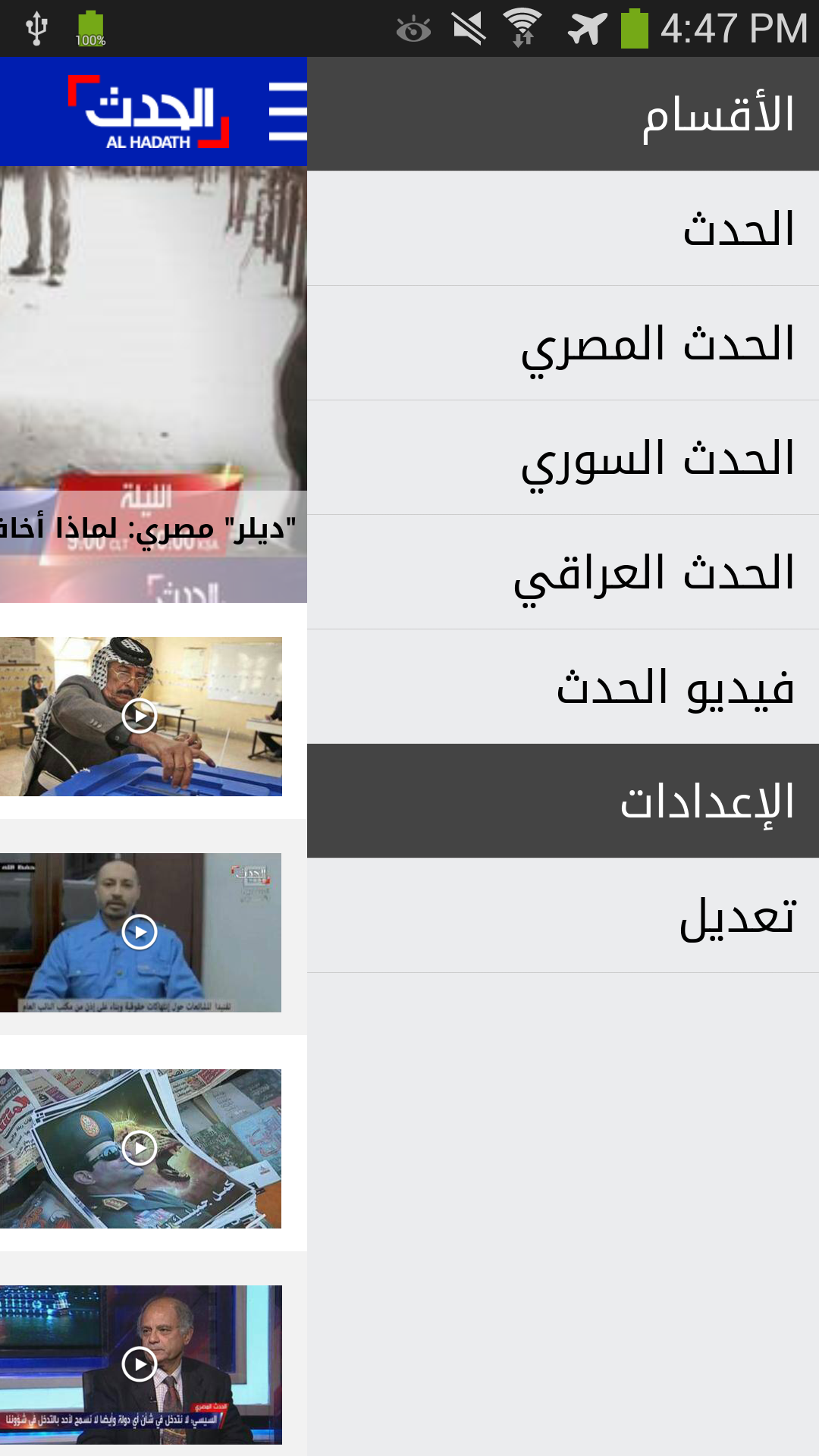819x1456 pixels.
Task: Open فيديو الحدث videos section
Action: (x=563, y=686)
